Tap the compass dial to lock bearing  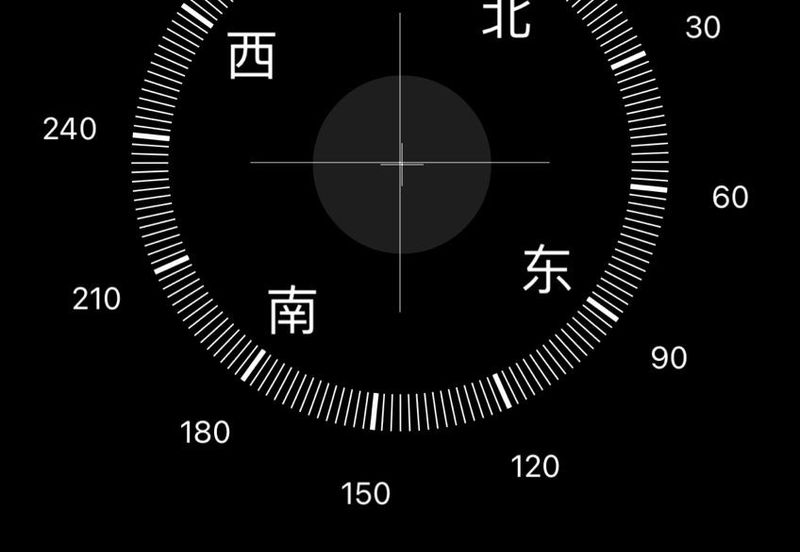click(x=401, y=163)
